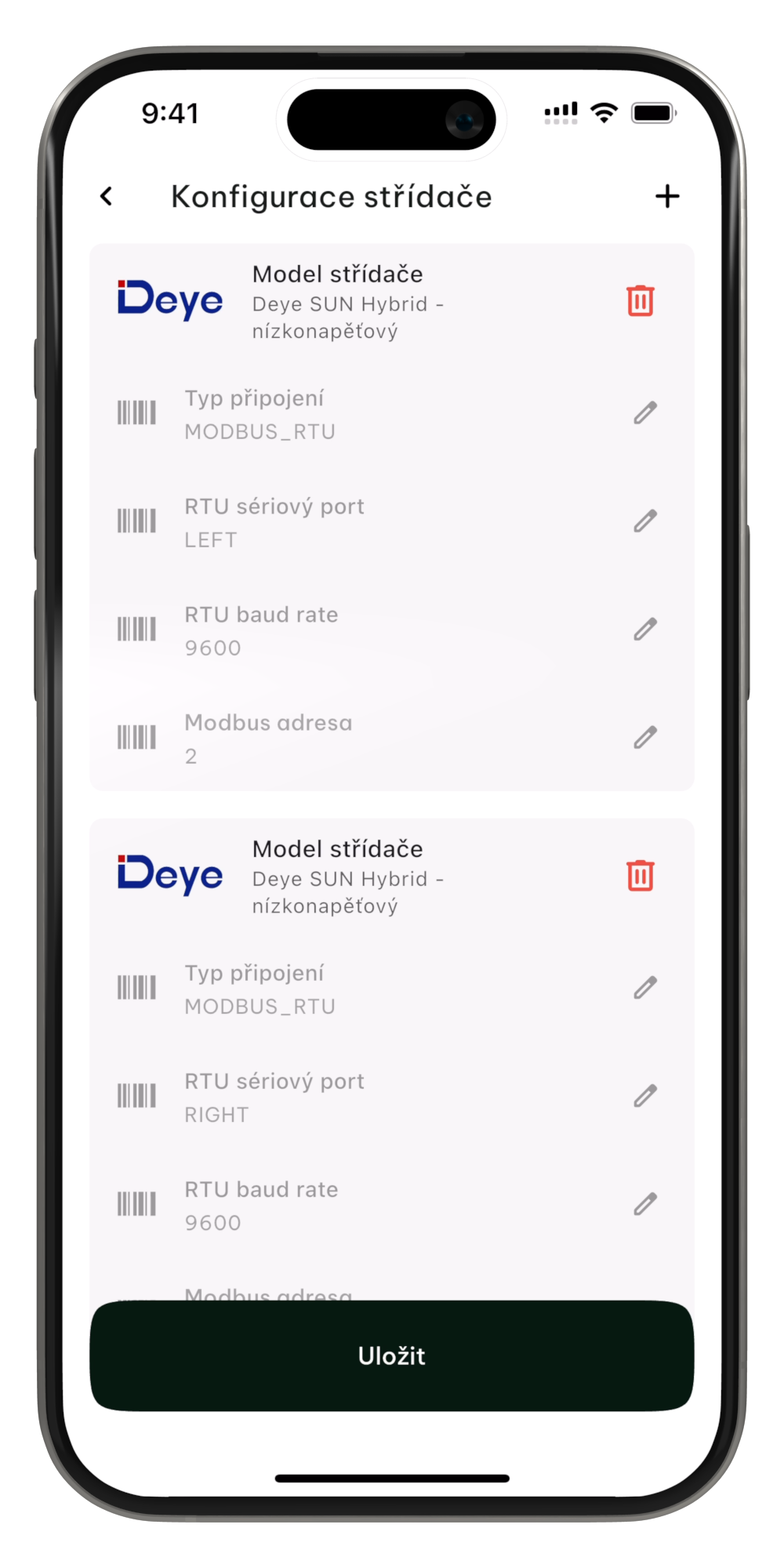Edit Typ připojení in the LEFT-port inverter card
The height and width of the screenshot is (1568, 784).
[645, 413]
